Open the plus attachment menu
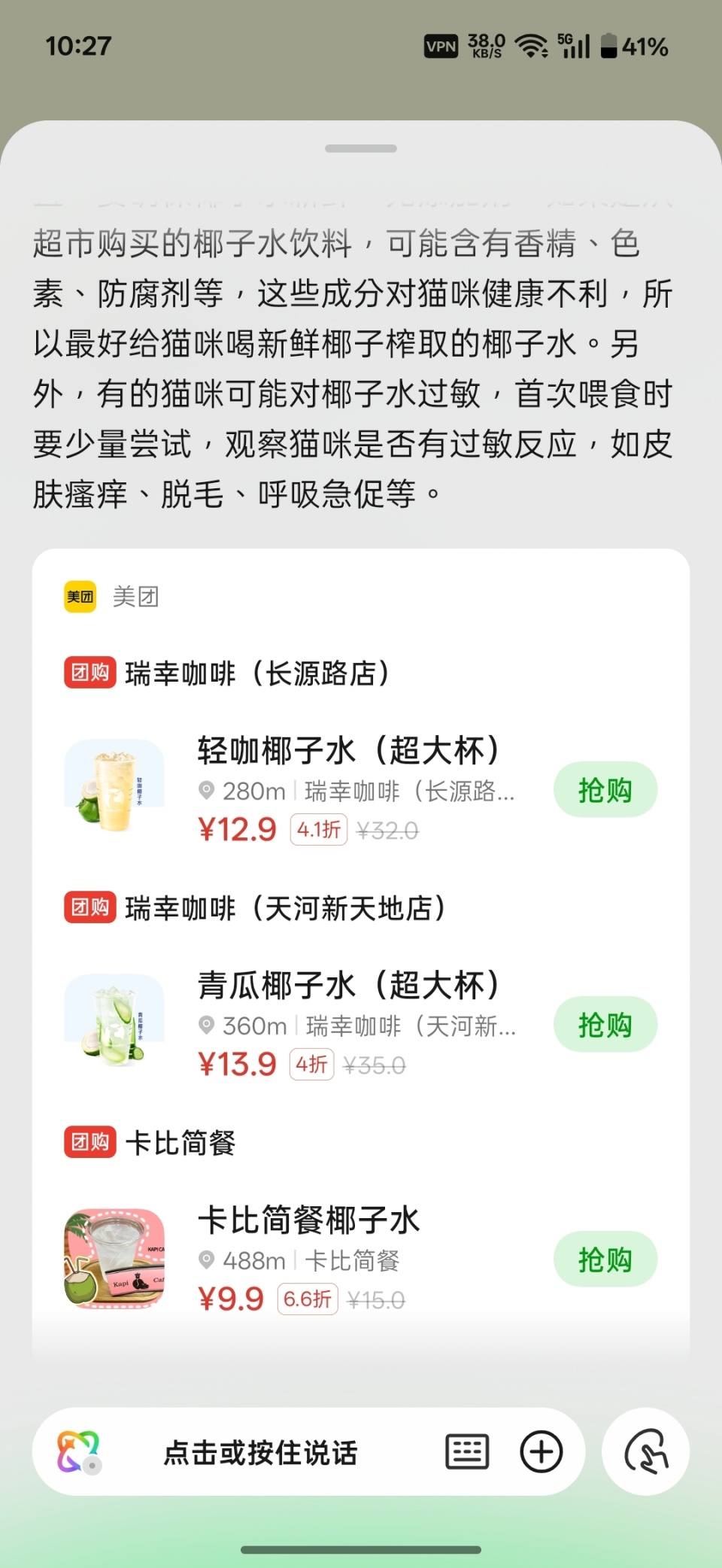The width and height of the screenshot is (722, 1568). point(541,1451)
